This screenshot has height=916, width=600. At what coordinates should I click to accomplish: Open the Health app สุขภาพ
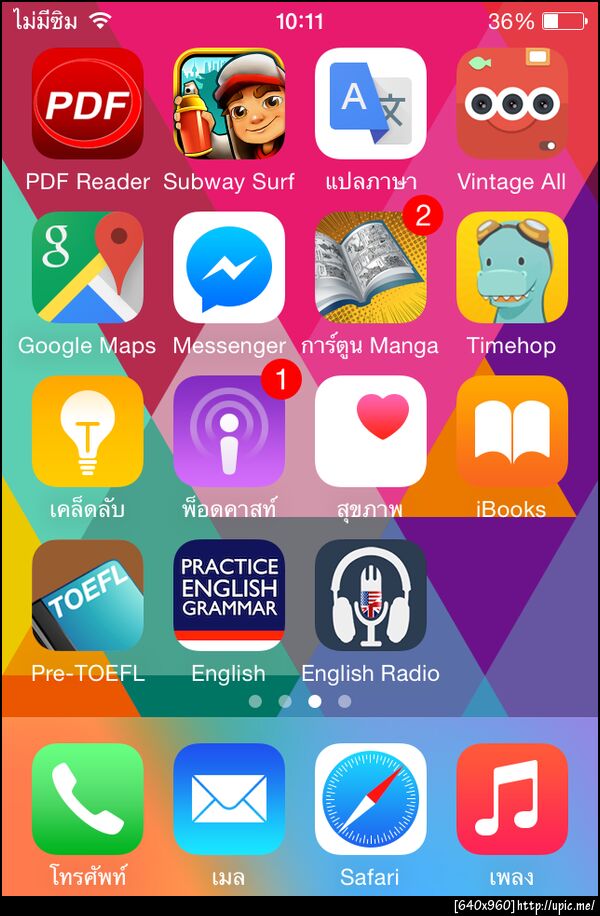pyautogui.click(x=371, y=432)
